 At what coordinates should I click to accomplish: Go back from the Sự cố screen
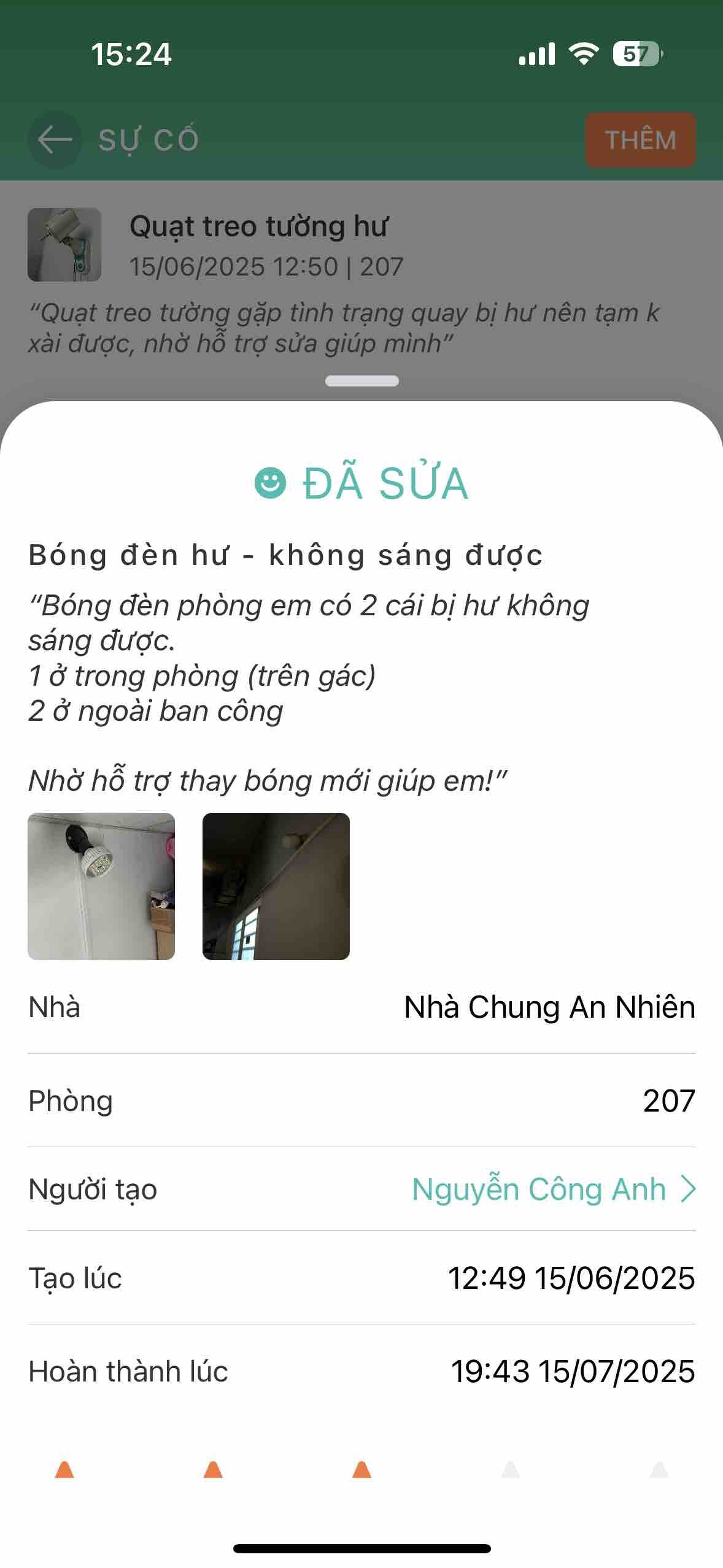[55, 140]
